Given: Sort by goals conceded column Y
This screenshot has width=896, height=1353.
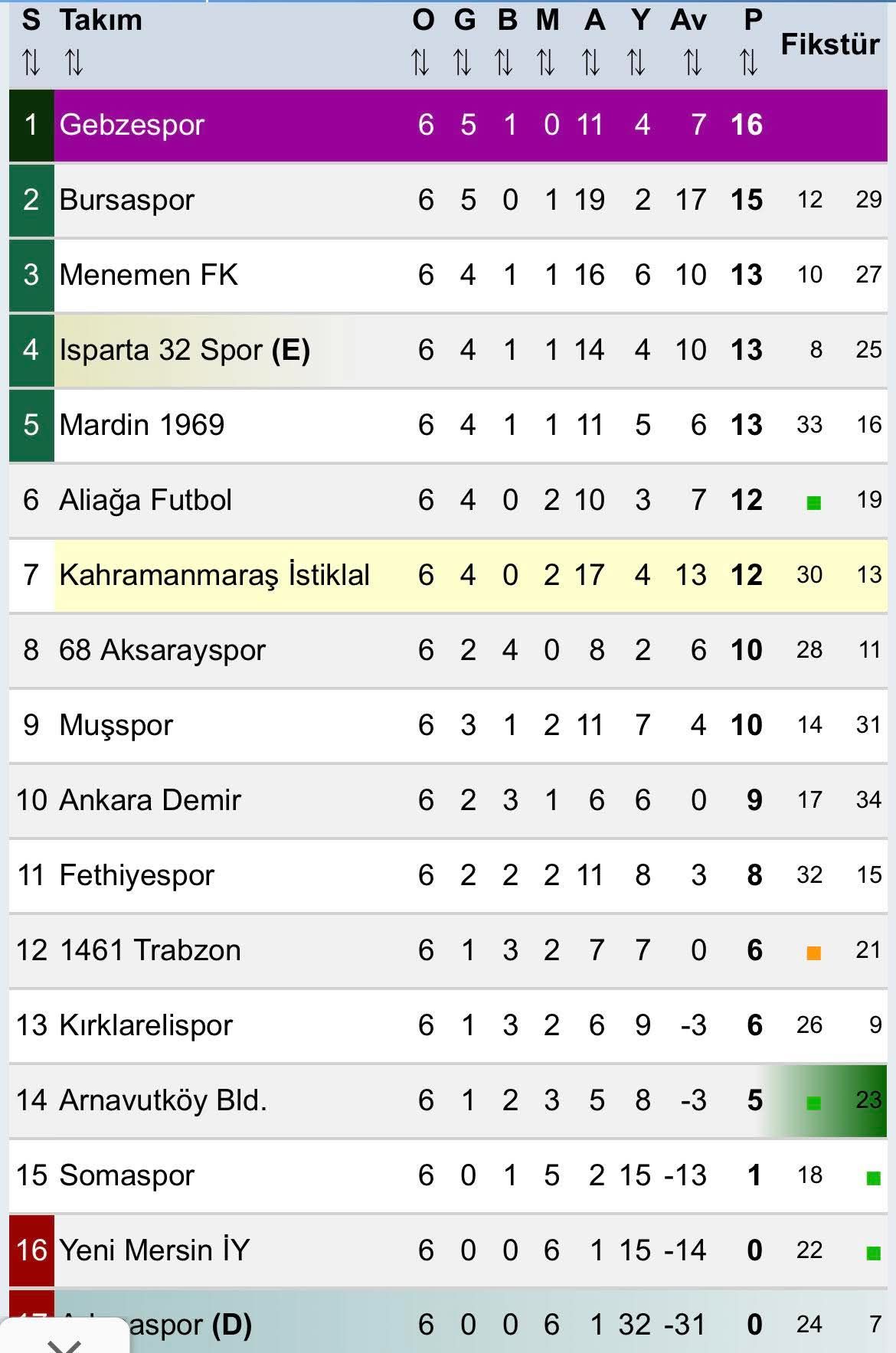Looking at the screenshot, I should pos(636,62).
